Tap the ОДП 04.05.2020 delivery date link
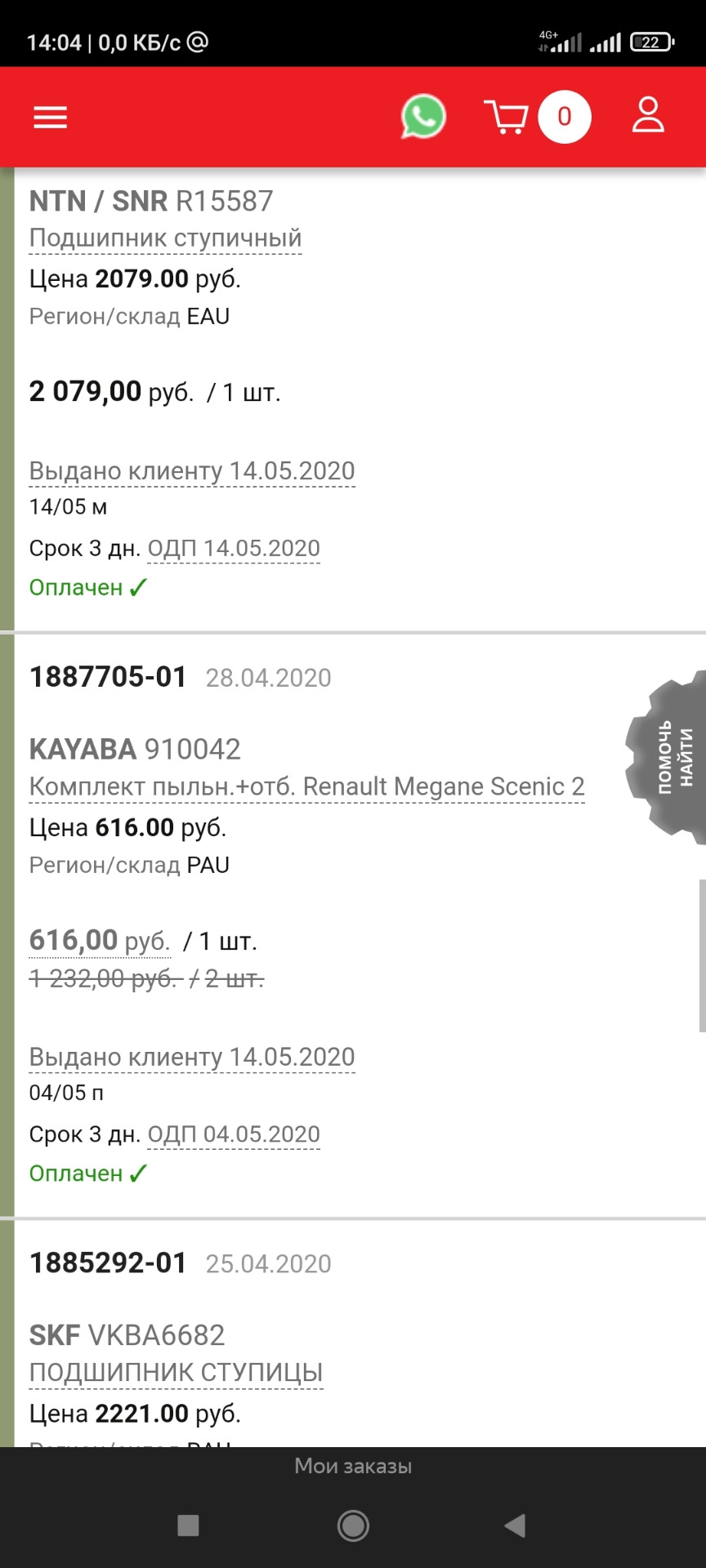Screen dimensions: 706x1568 pos(234,1134)
